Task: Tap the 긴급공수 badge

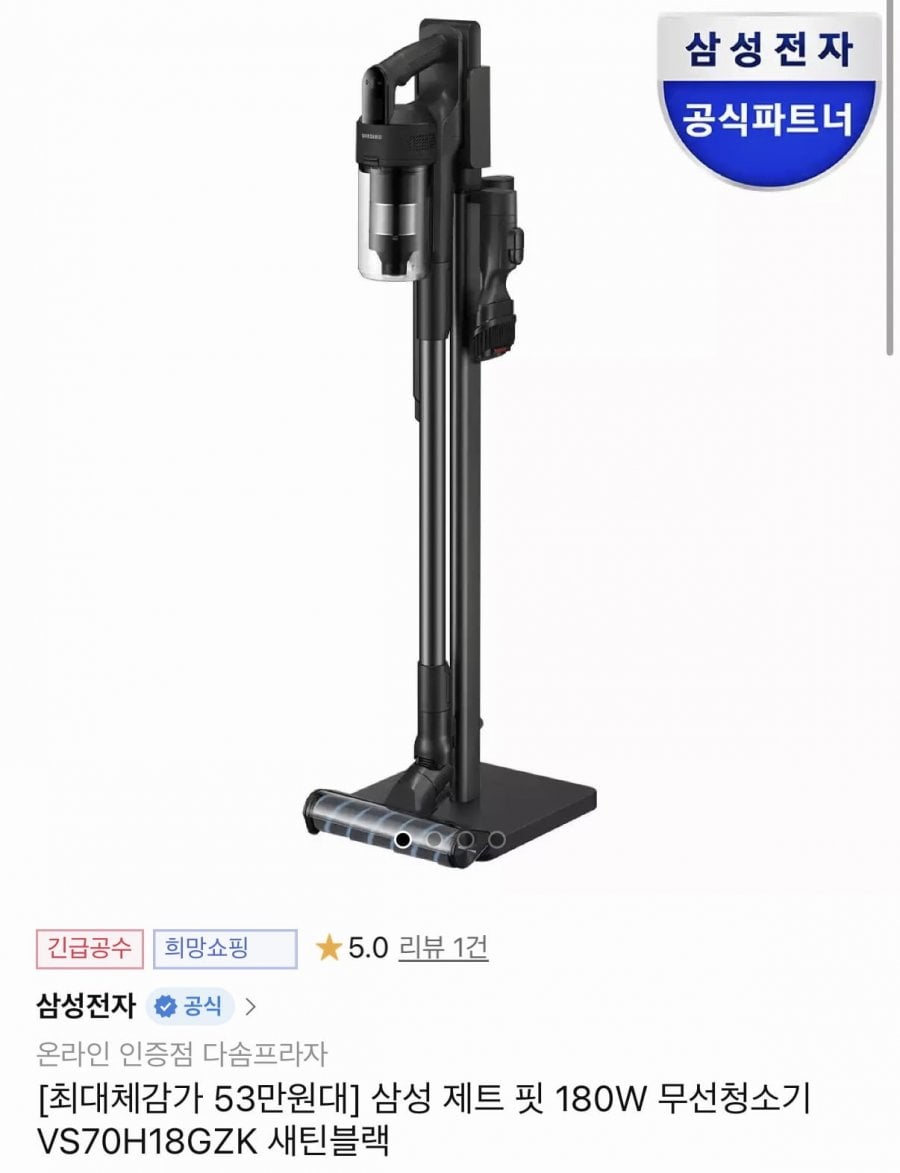Action: pyautogui.click(x=90, y=948)
